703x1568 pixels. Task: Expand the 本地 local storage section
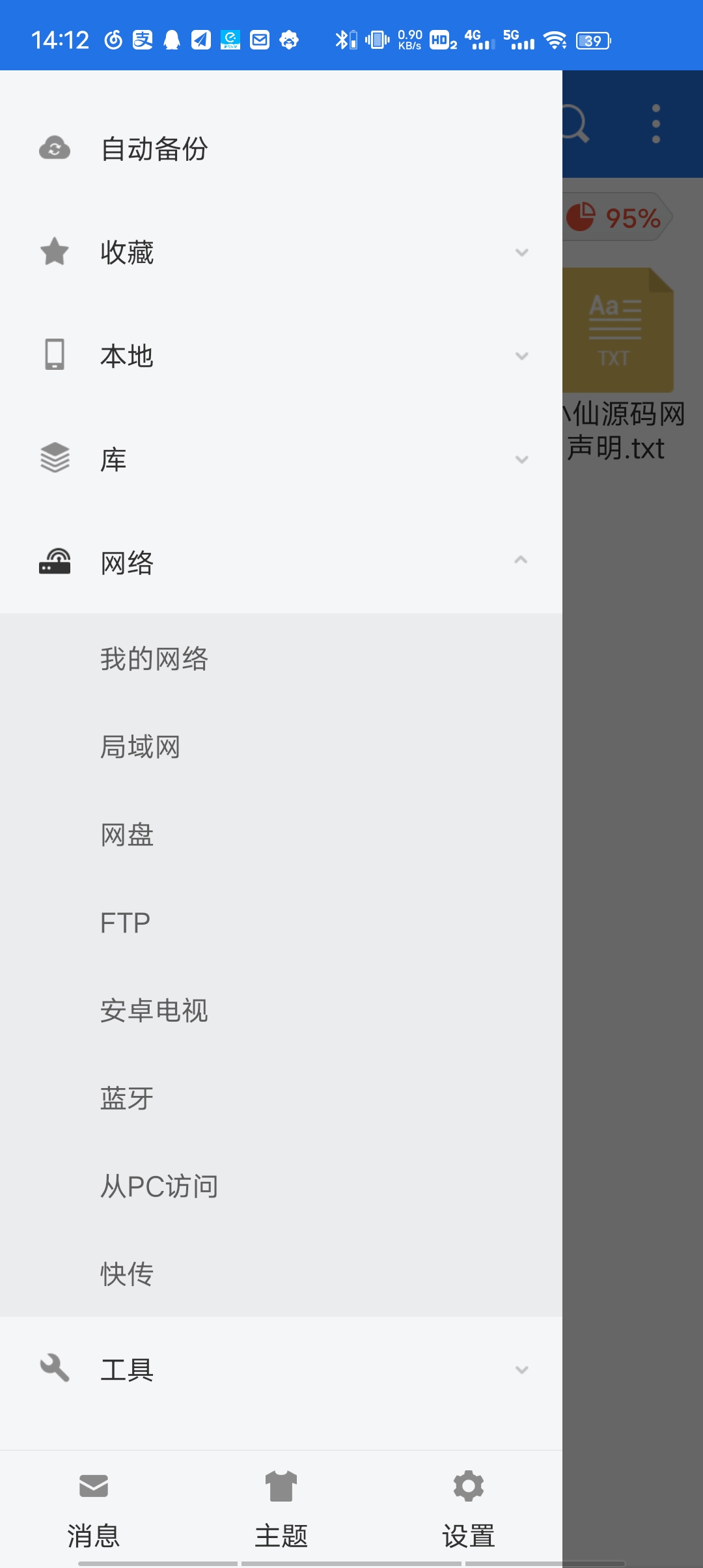click(x=281, y=356)
